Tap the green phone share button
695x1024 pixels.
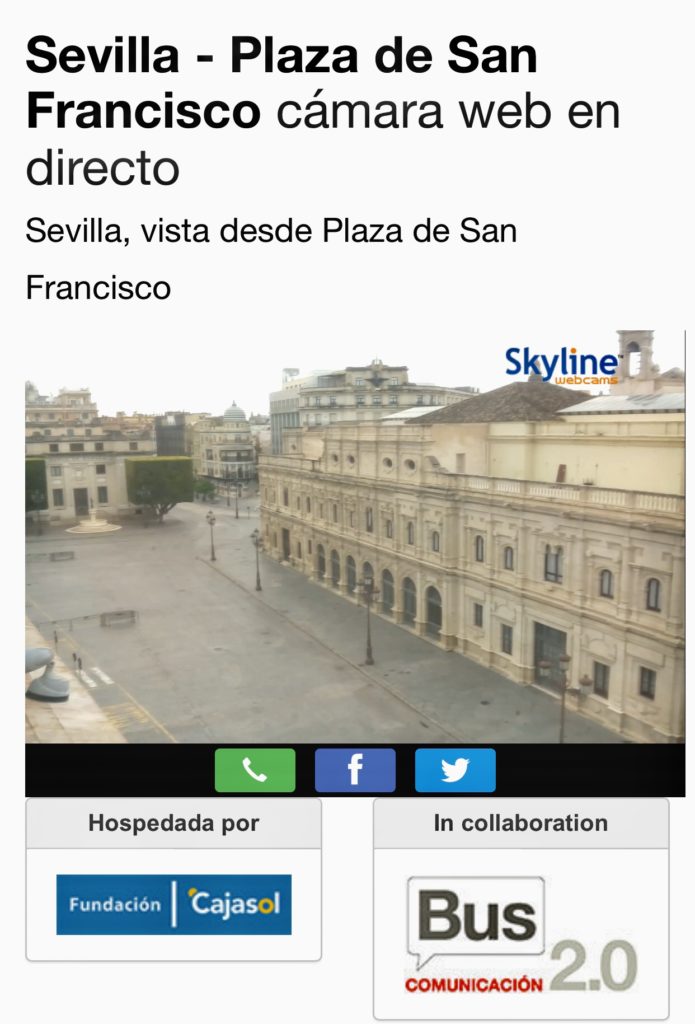[x=255, y=770]
